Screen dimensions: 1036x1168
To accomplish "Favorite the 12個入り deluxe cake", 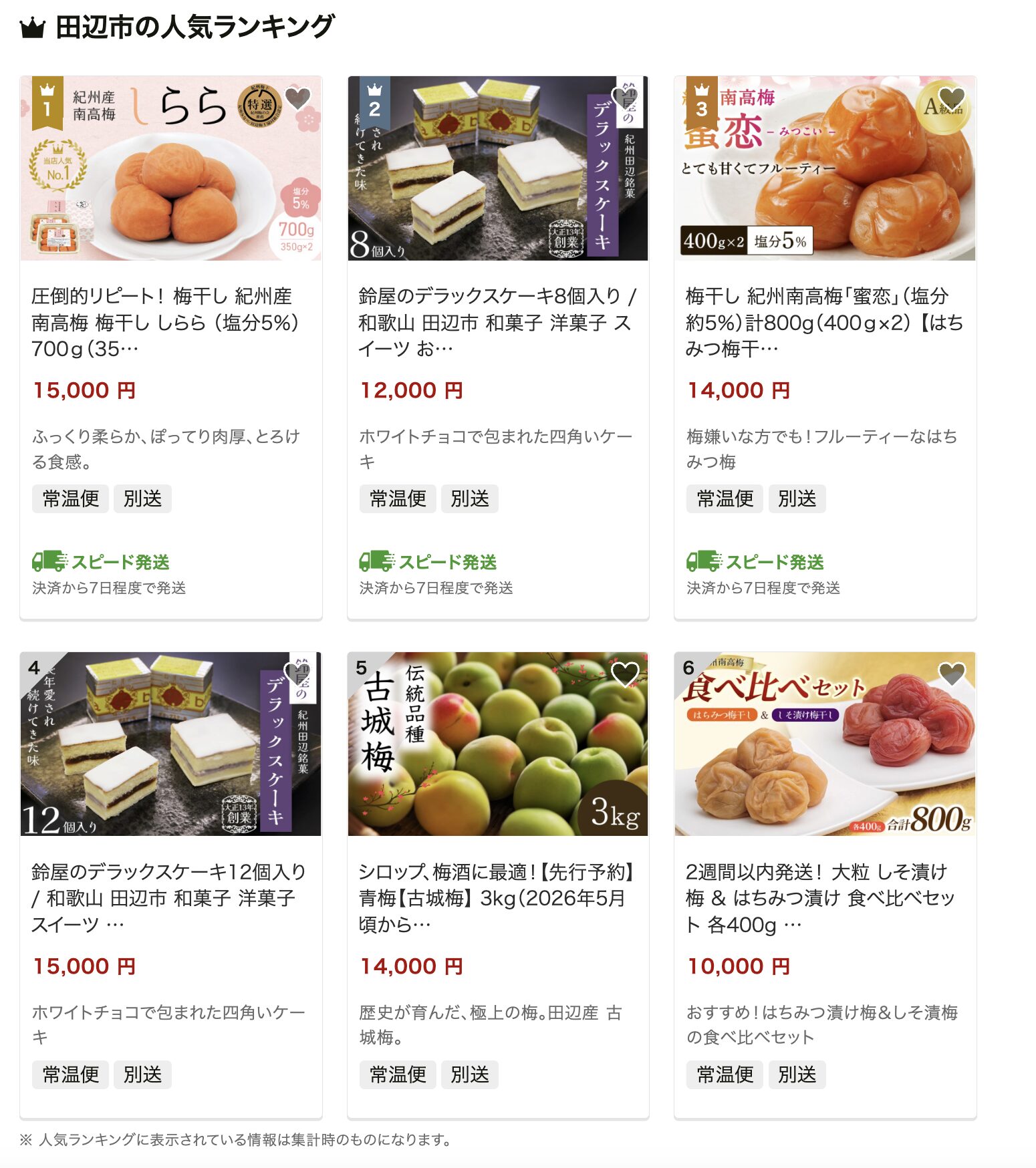I will 297,674.
